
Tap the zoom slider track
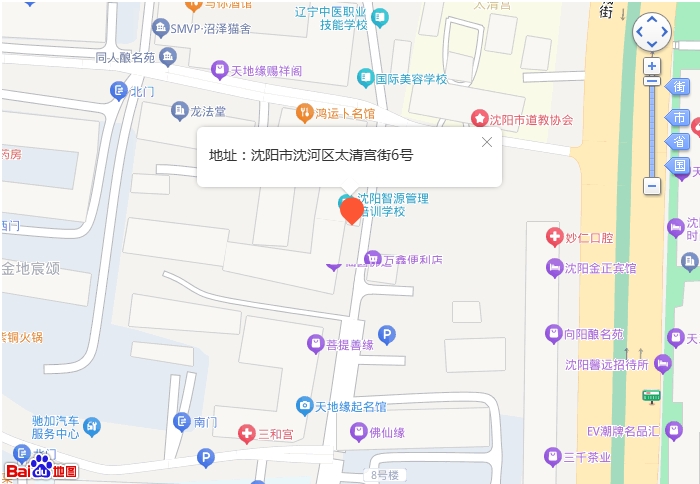652,130
